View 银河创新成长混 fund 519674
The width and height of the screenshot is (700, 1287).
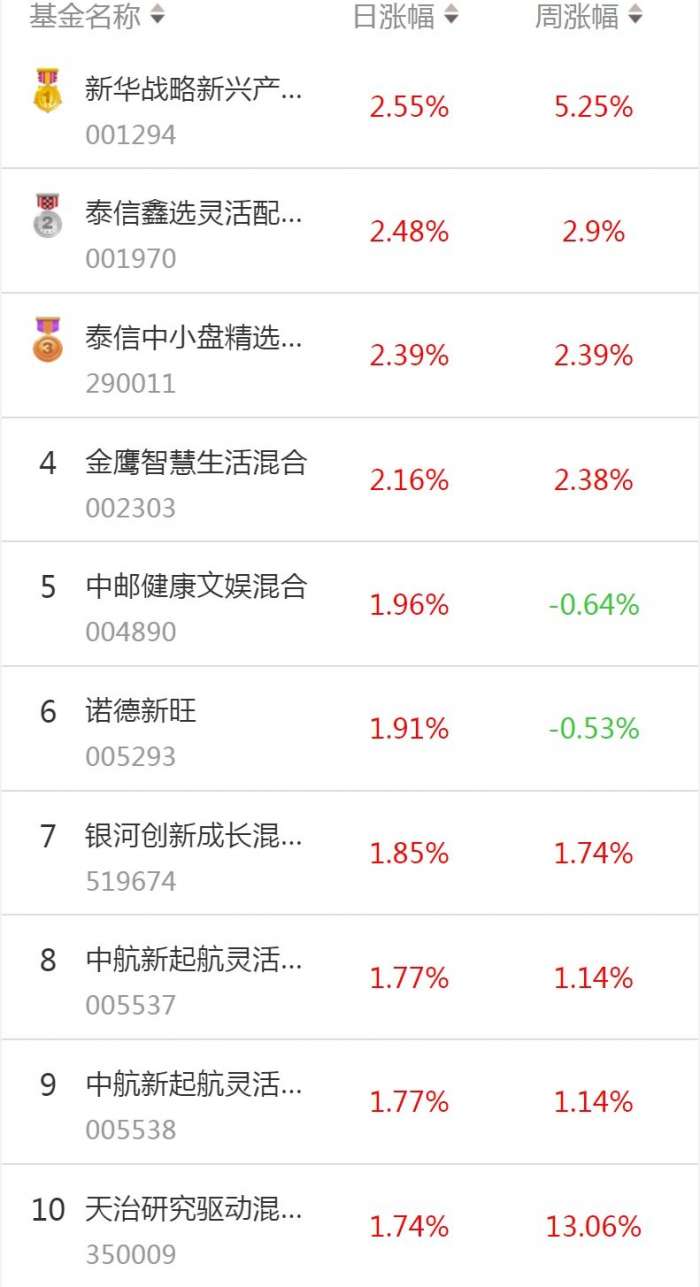193,852
